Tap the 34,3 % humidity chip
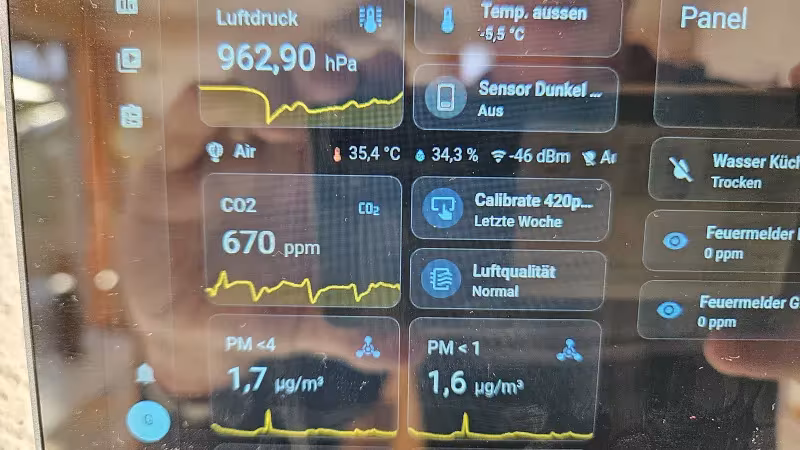The image size is (800, 450). (x=446, y=155)
